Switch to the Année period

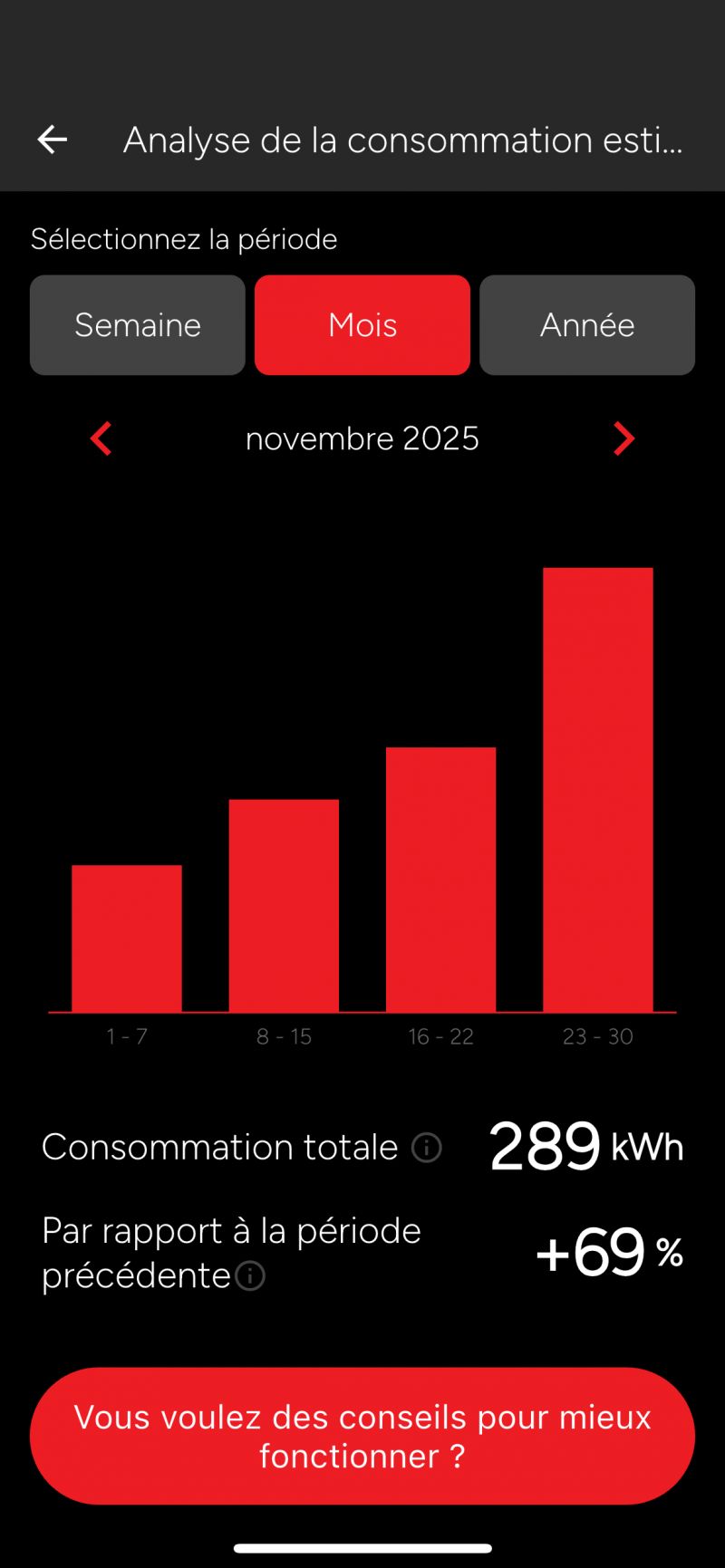click(x=587, y=325)
